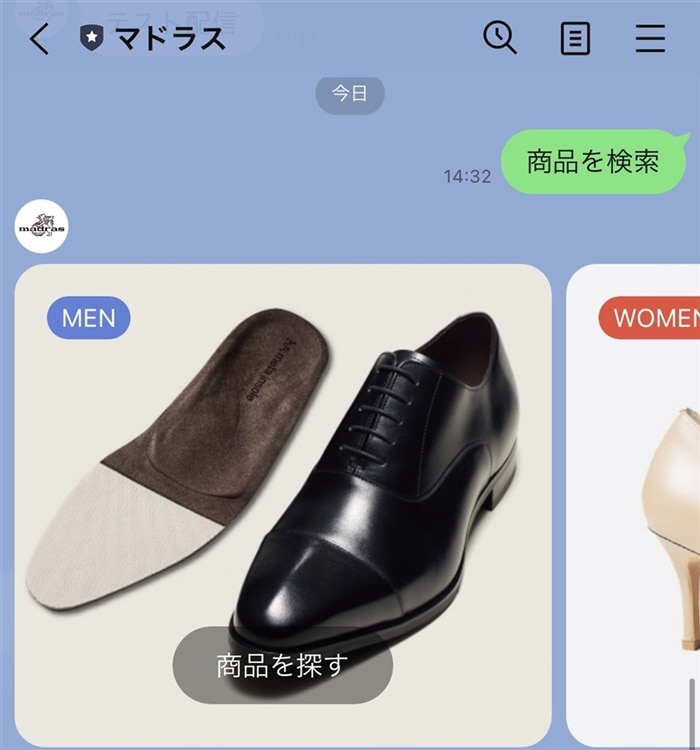Open the chat hamburger menu
This screenshot has height=750, width=700.
650,38
